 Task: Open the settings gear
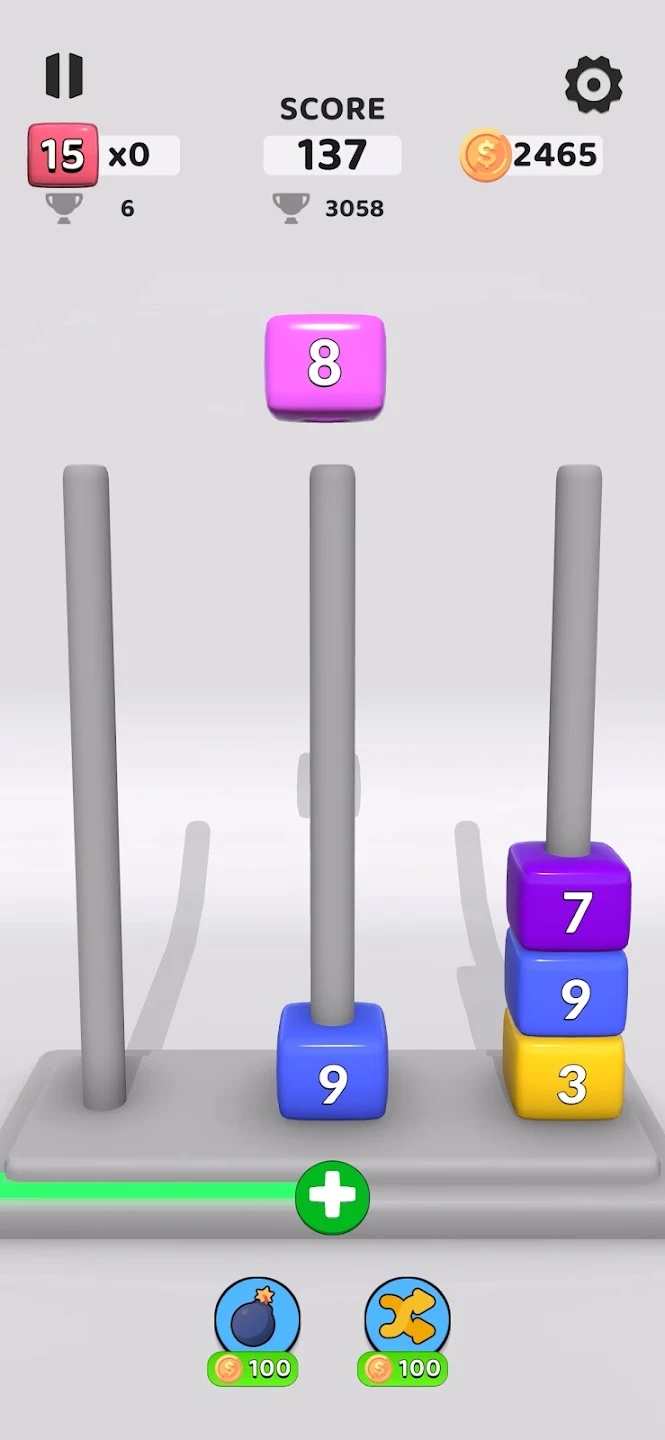click(593, 85)
